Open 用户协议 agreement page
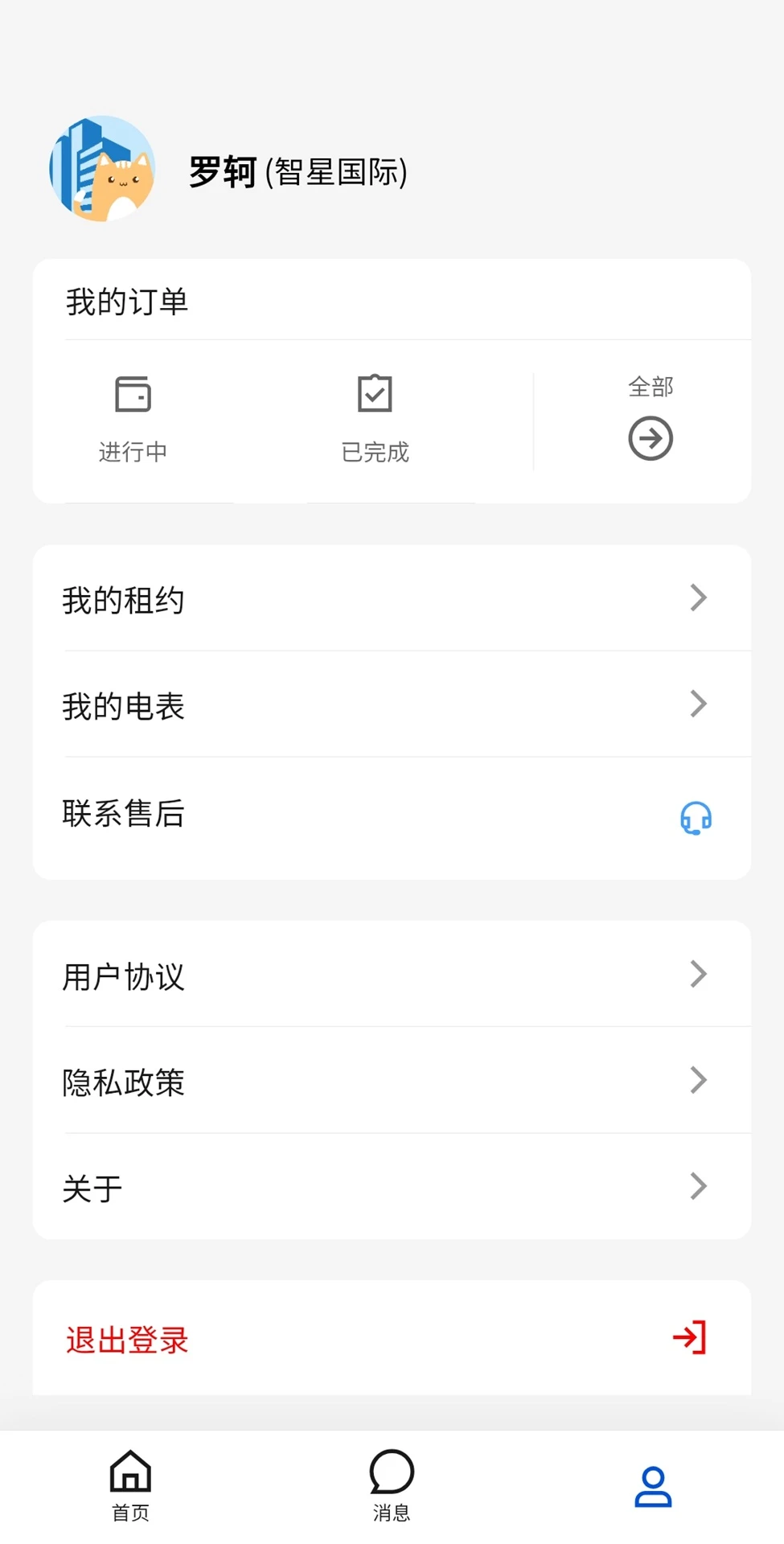Screen dimensions: 784x1544 pos(123,975)
